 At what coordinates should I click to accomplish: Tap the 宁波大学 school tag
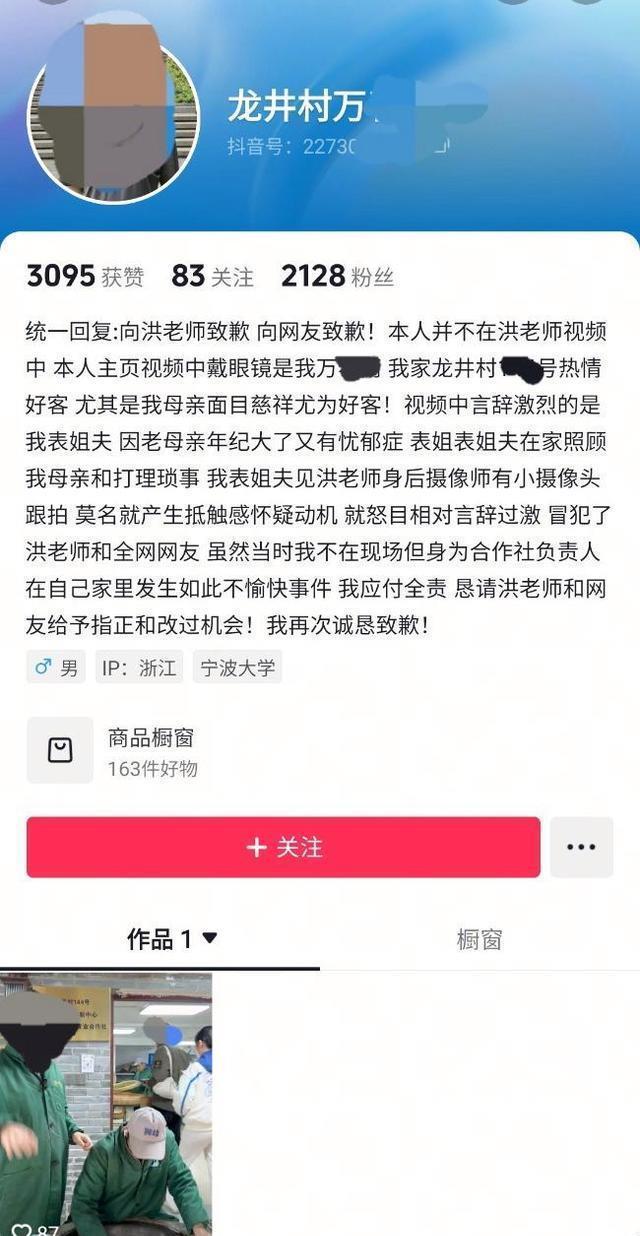(x=237, y=668)
